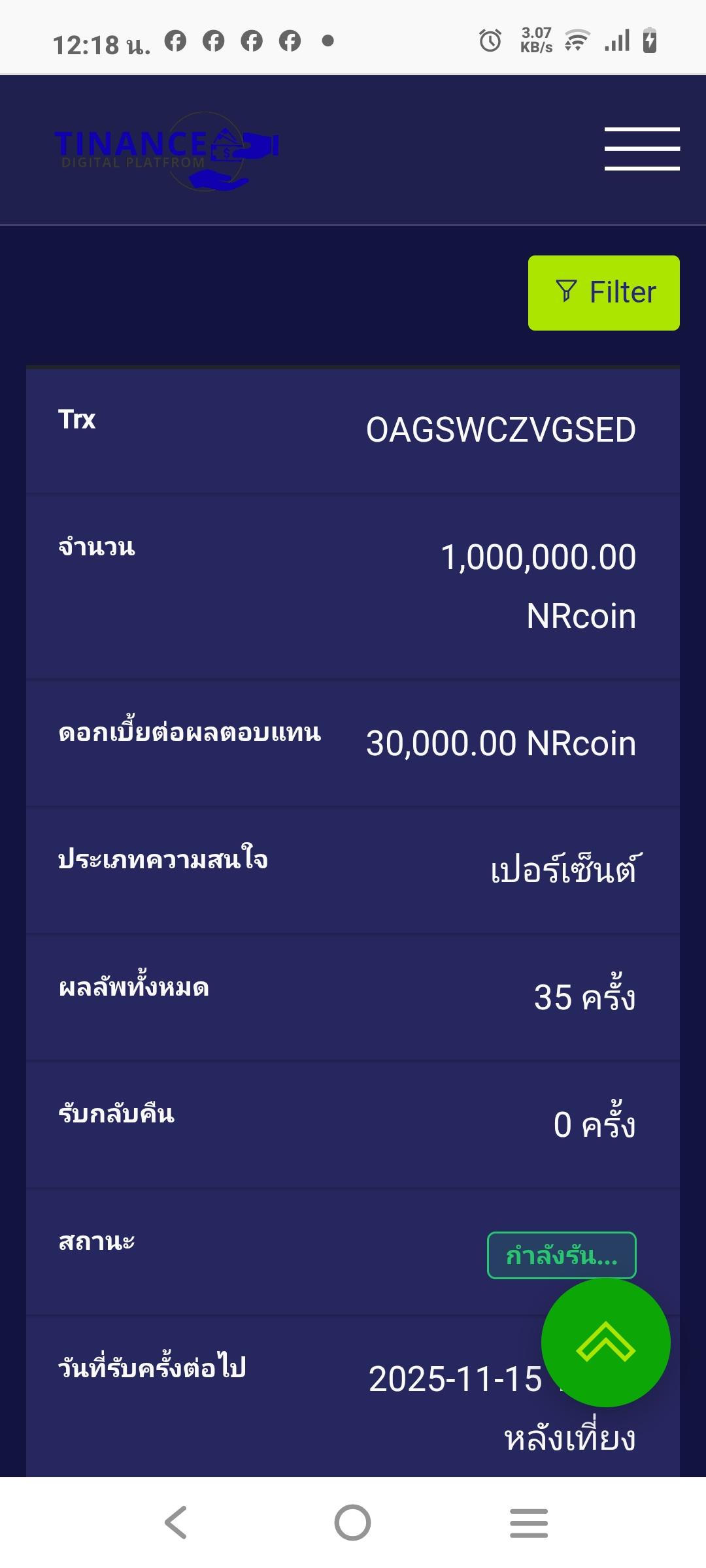Open the hamburger menu
This screenshot has width=706, height=1568.
(642, 149)
